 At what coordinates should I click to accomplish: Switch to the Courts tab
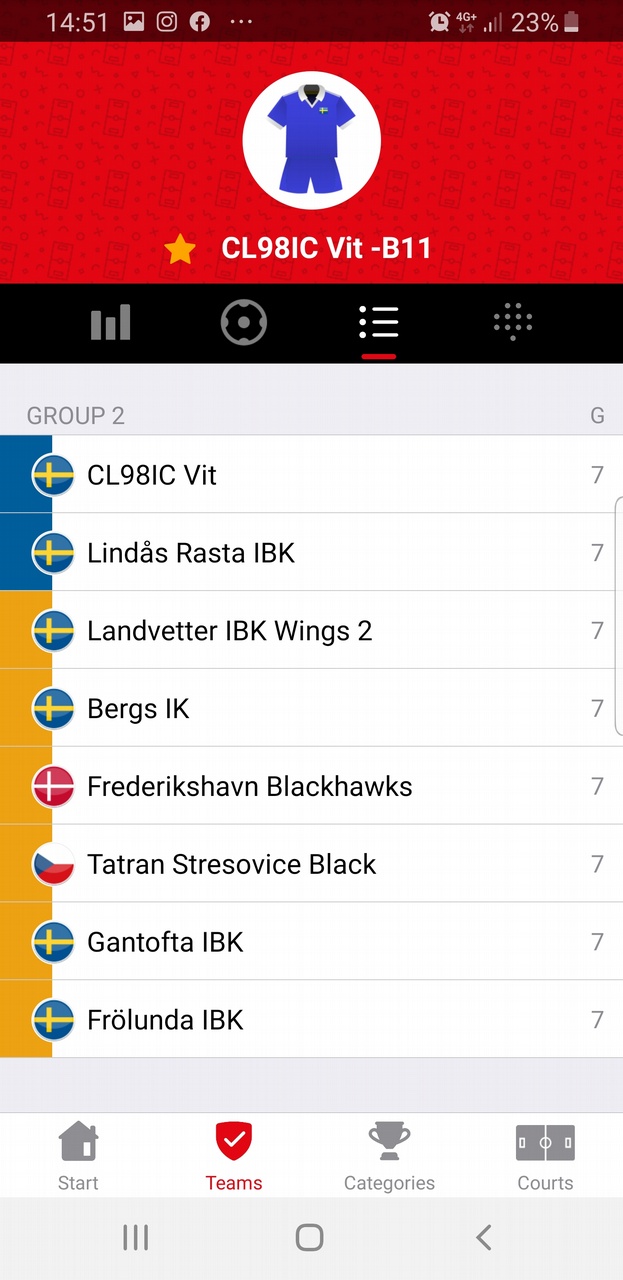(545, 1156)
